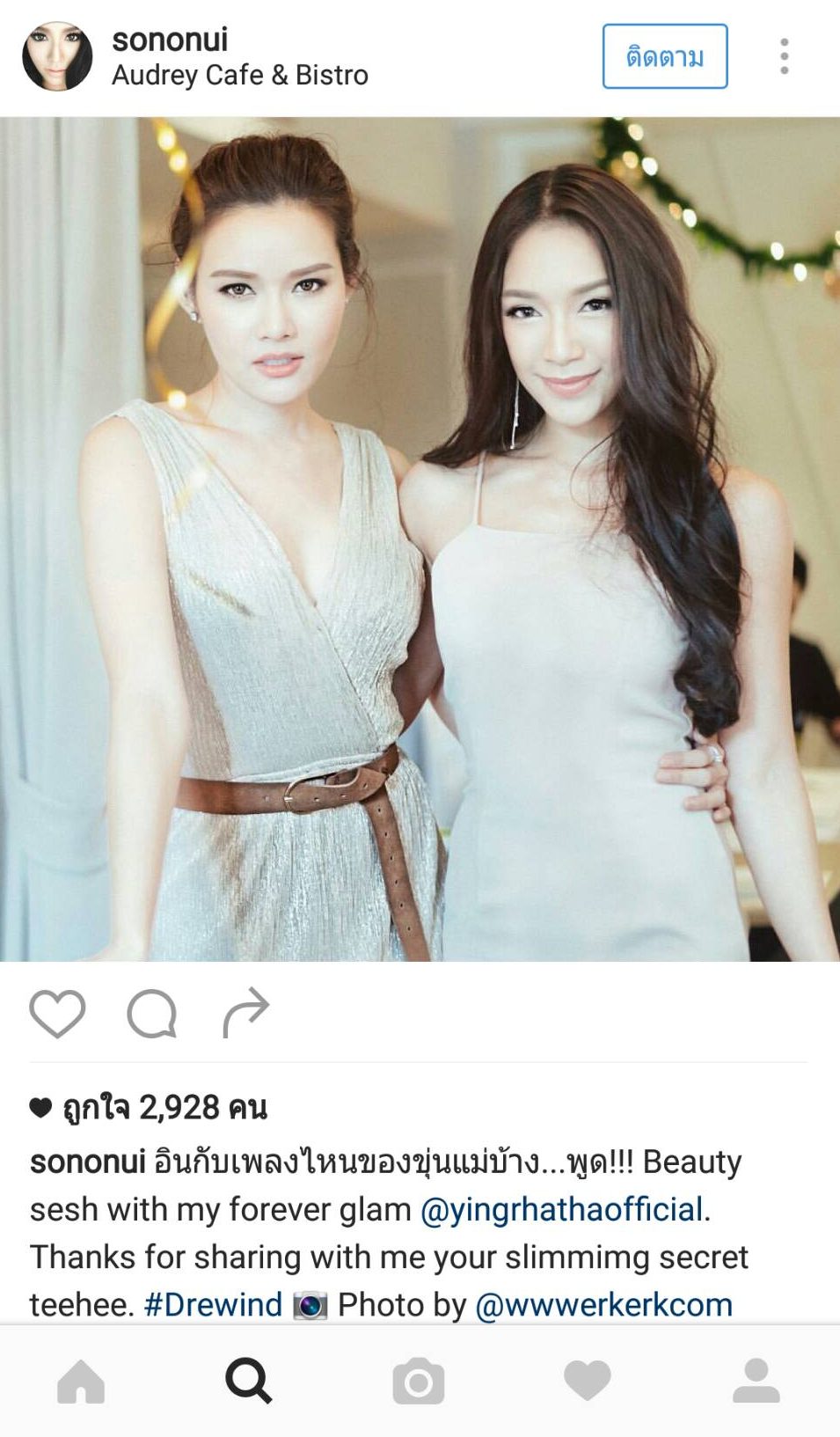Open the #Drewind hashtag

click(213, 1304)
